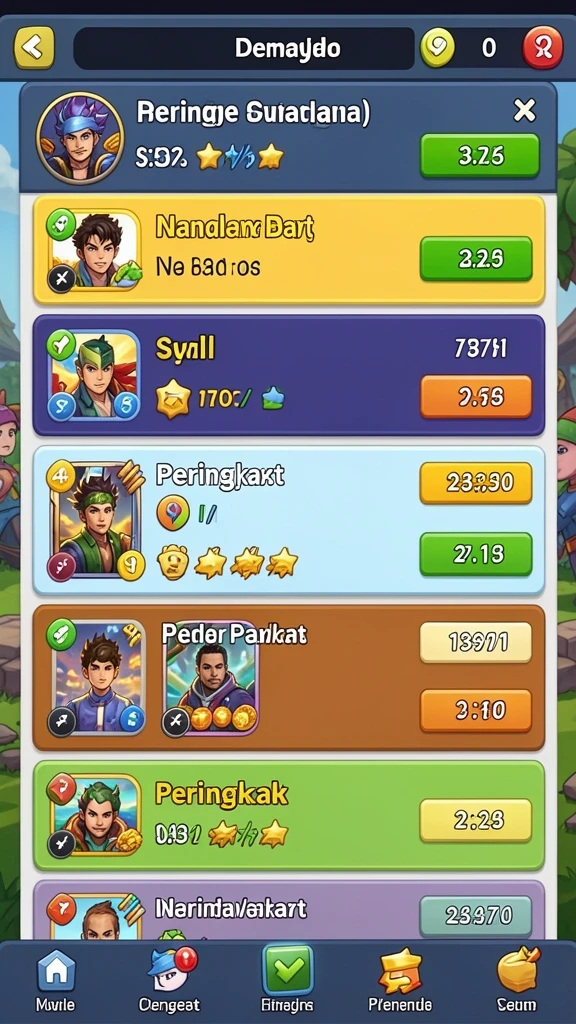Tap the orange 3:10 button on the Peder Parikat row
The height and width of the screenshot is (1024, 576).
(x=476, y=710)
